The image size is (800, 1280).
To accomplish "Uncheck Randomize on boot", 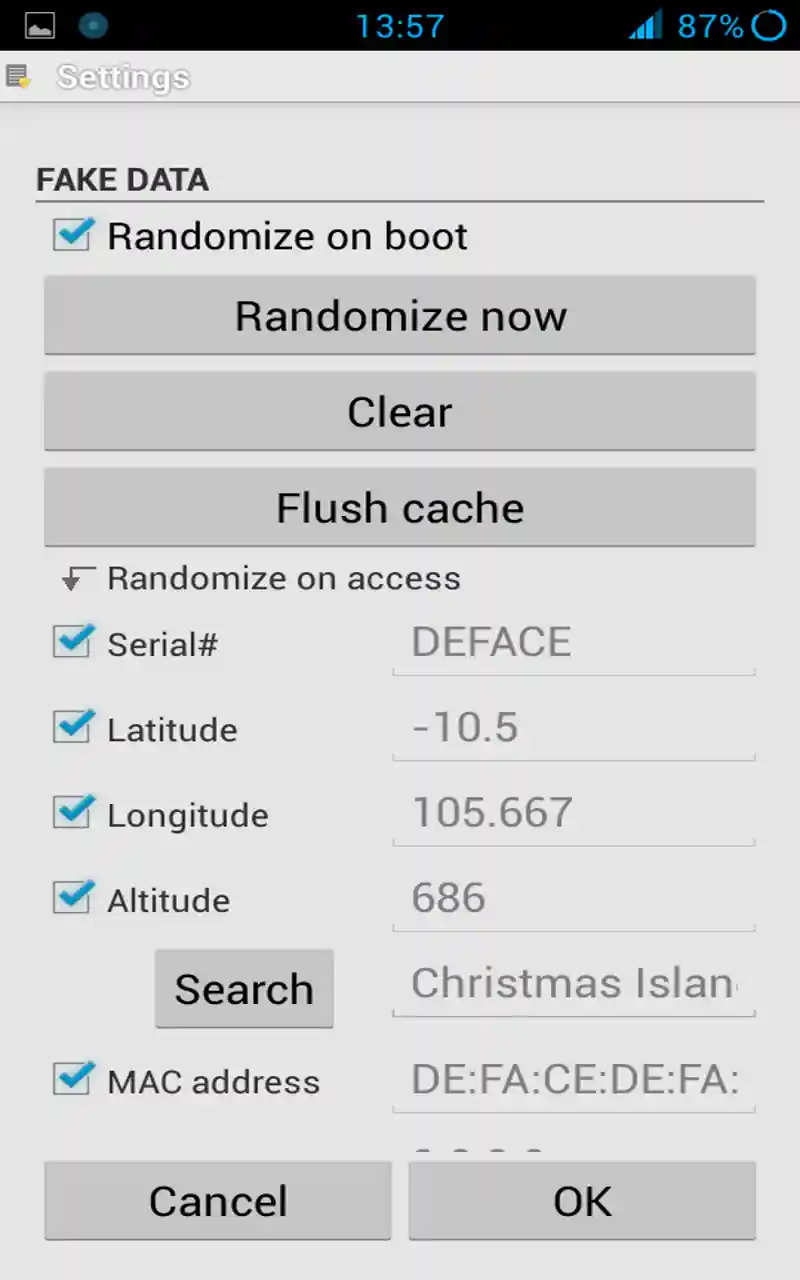I will (x=73, y=236).
